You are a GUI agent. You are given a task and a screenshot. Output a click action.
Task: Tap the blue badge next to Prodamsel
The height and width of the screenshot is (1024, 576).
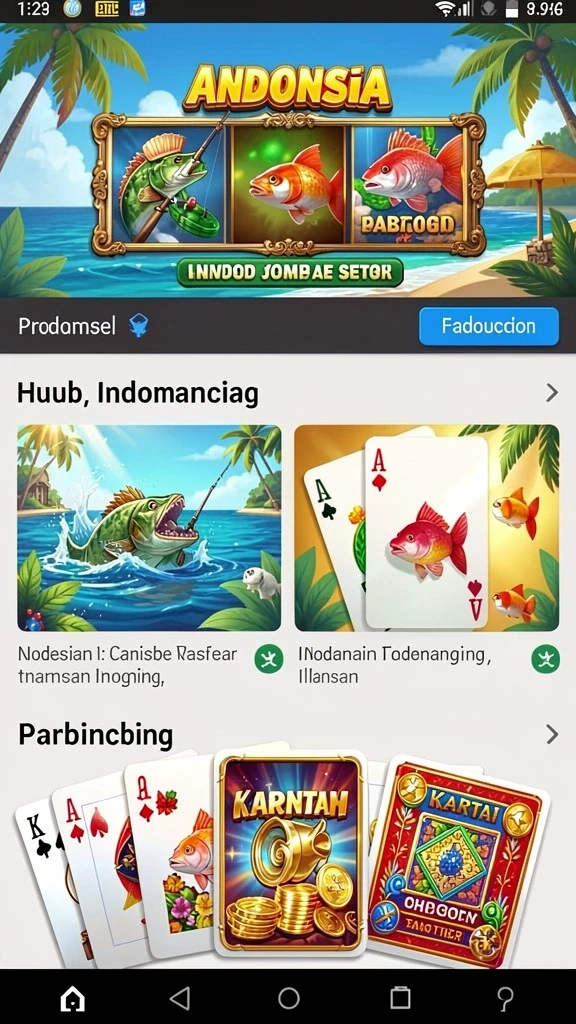[x=138, y=325]
